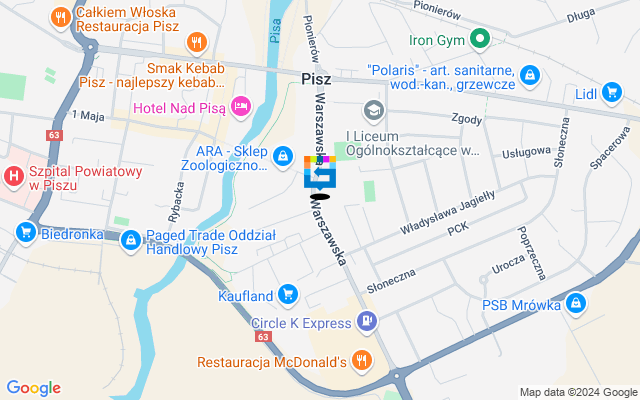Open the Biedronka shop pin

24,233
